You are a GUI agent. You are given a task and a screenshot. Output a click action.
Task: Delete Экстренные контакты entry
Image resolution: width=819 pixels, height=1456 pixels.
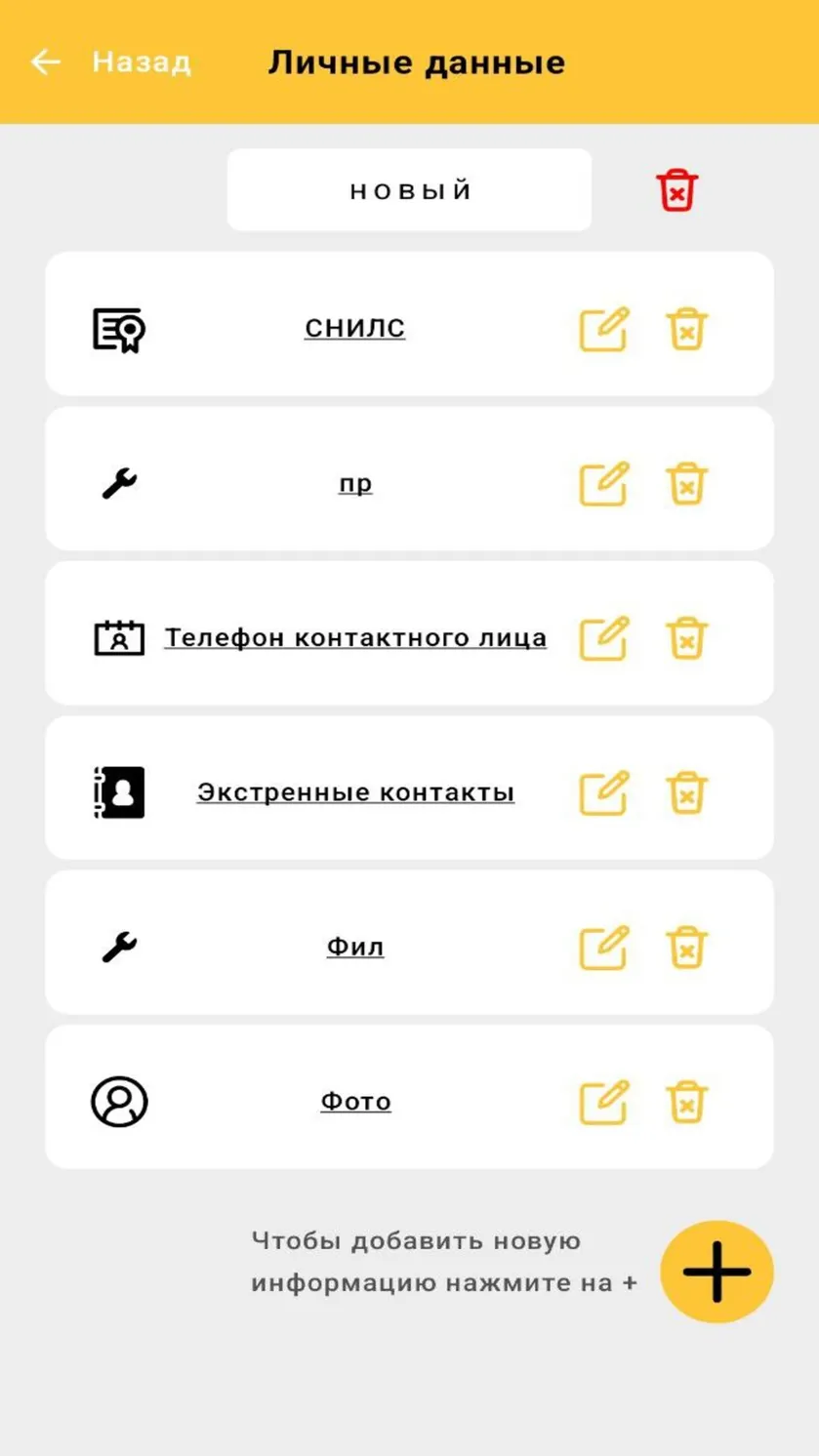(686, 792)
